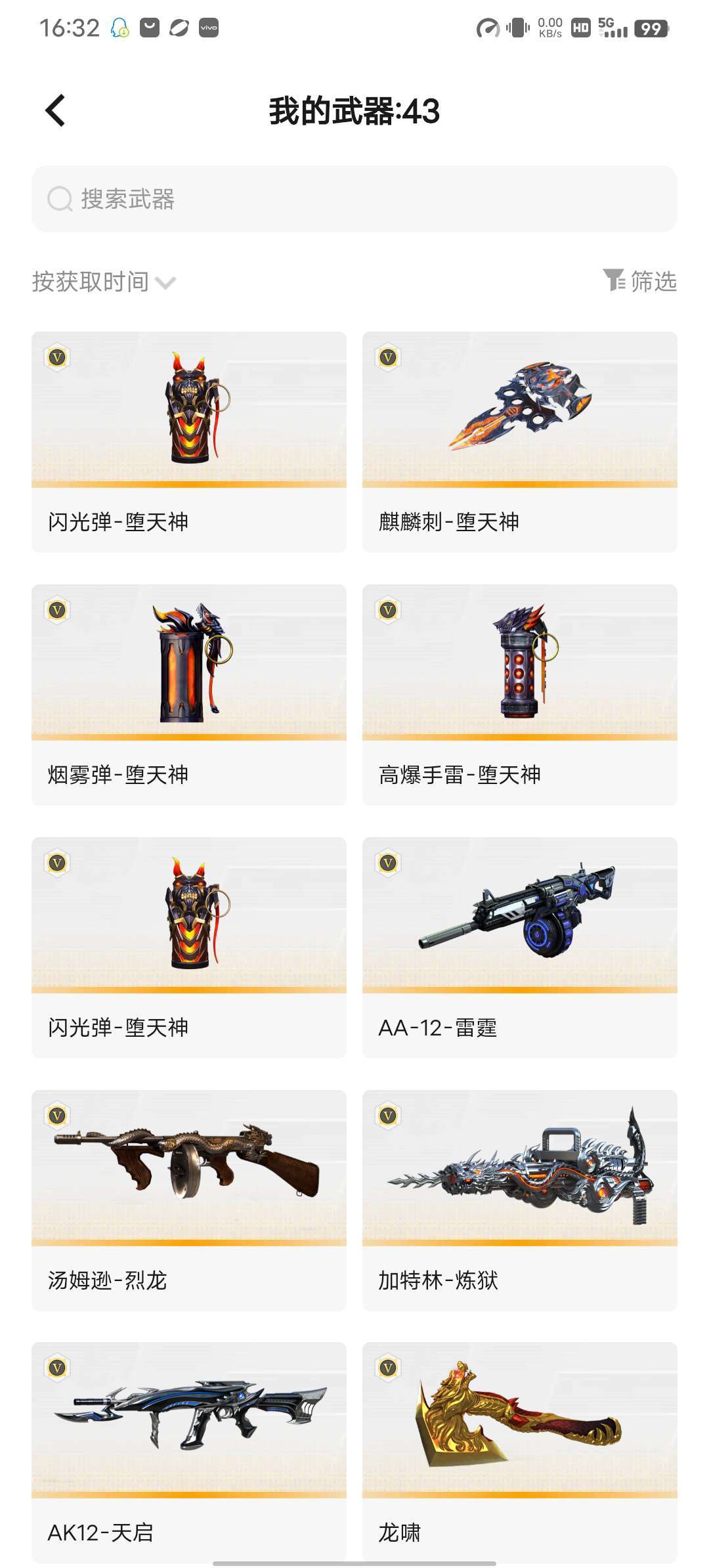Open the 筛选 filter icon

click(x=615, y=282)
